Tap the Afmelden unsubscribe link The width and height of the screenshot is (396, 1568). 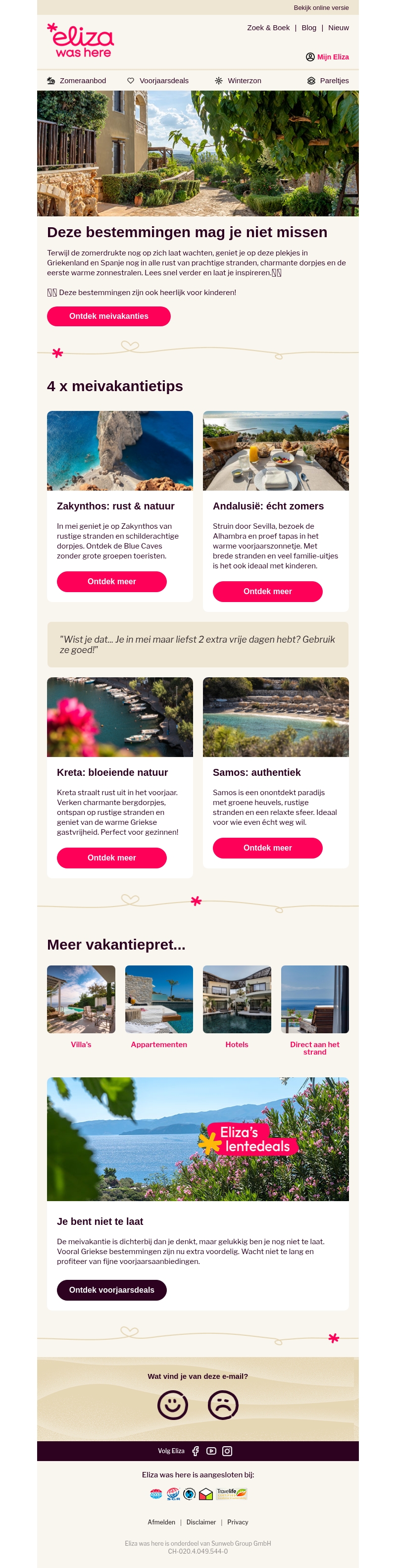tap(161, 1522)
